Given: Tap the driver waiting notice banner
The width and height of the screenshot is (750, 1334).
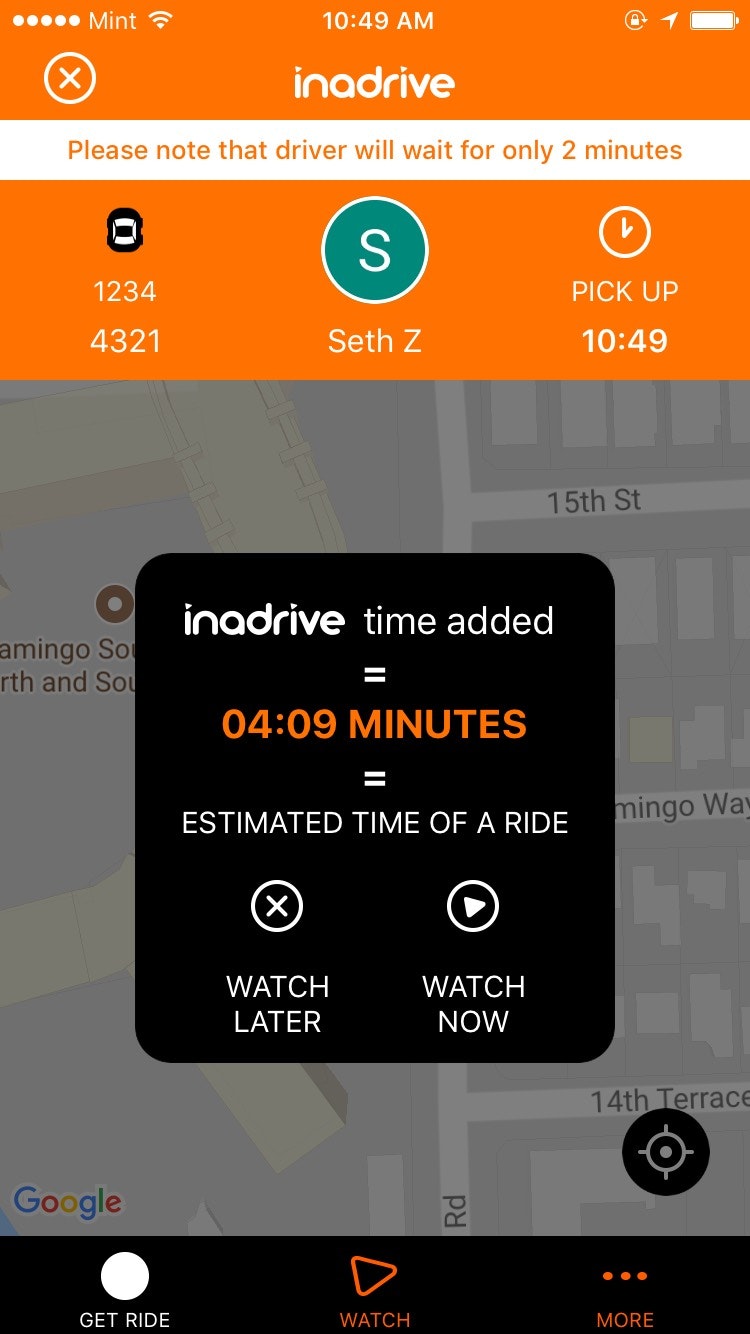Looking at the screenshot, I should [375, 150].
